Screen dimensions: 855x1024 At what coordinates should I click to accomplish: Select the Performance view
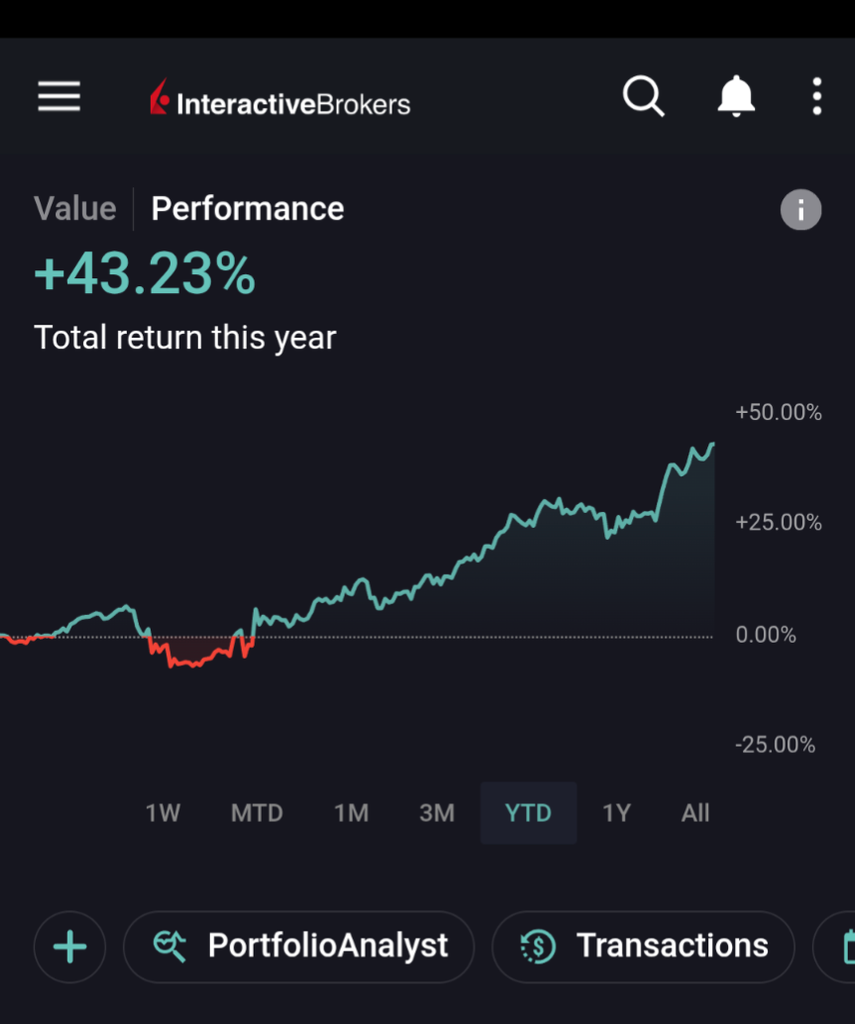pos(247,208)
